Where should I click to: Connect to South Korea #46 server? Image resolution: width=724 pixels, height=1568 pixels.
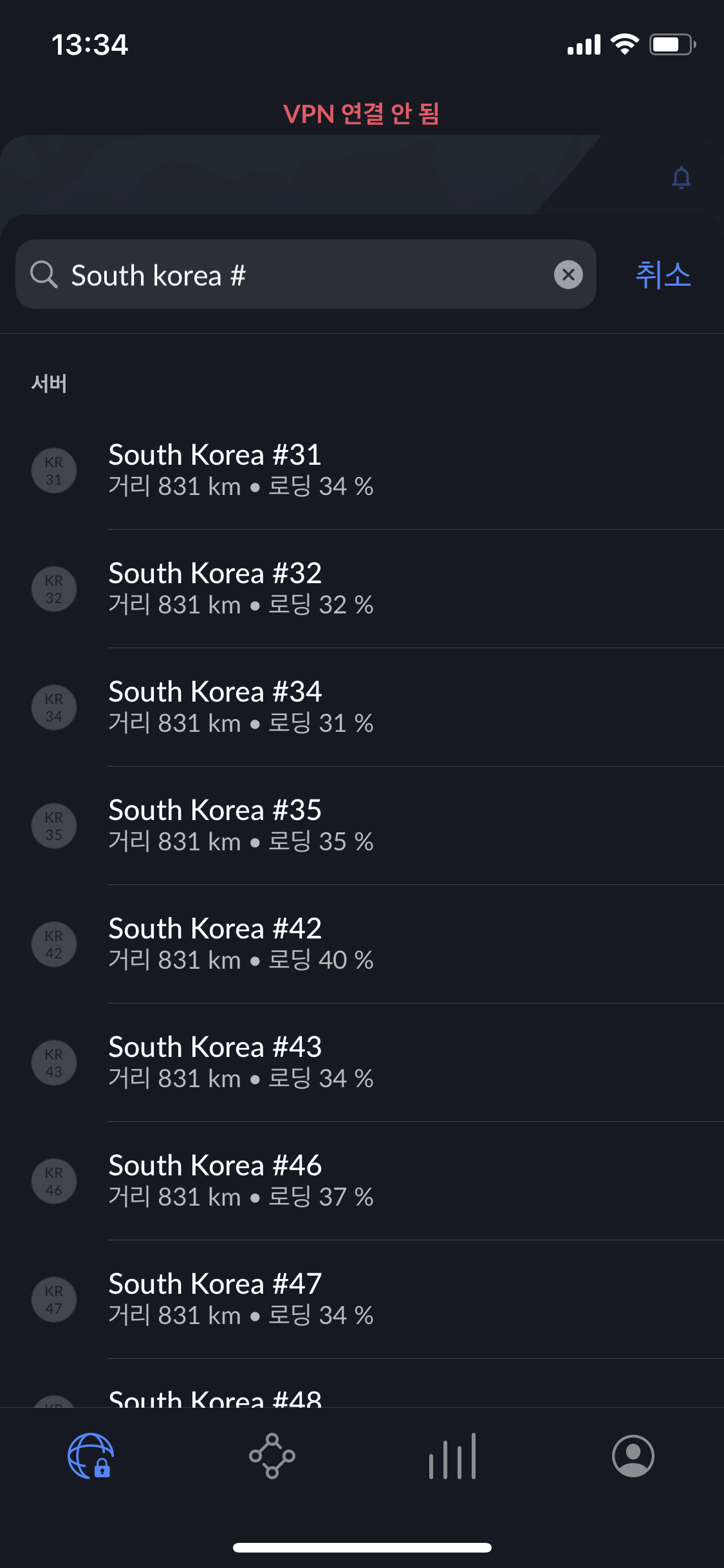[362, 1181]
